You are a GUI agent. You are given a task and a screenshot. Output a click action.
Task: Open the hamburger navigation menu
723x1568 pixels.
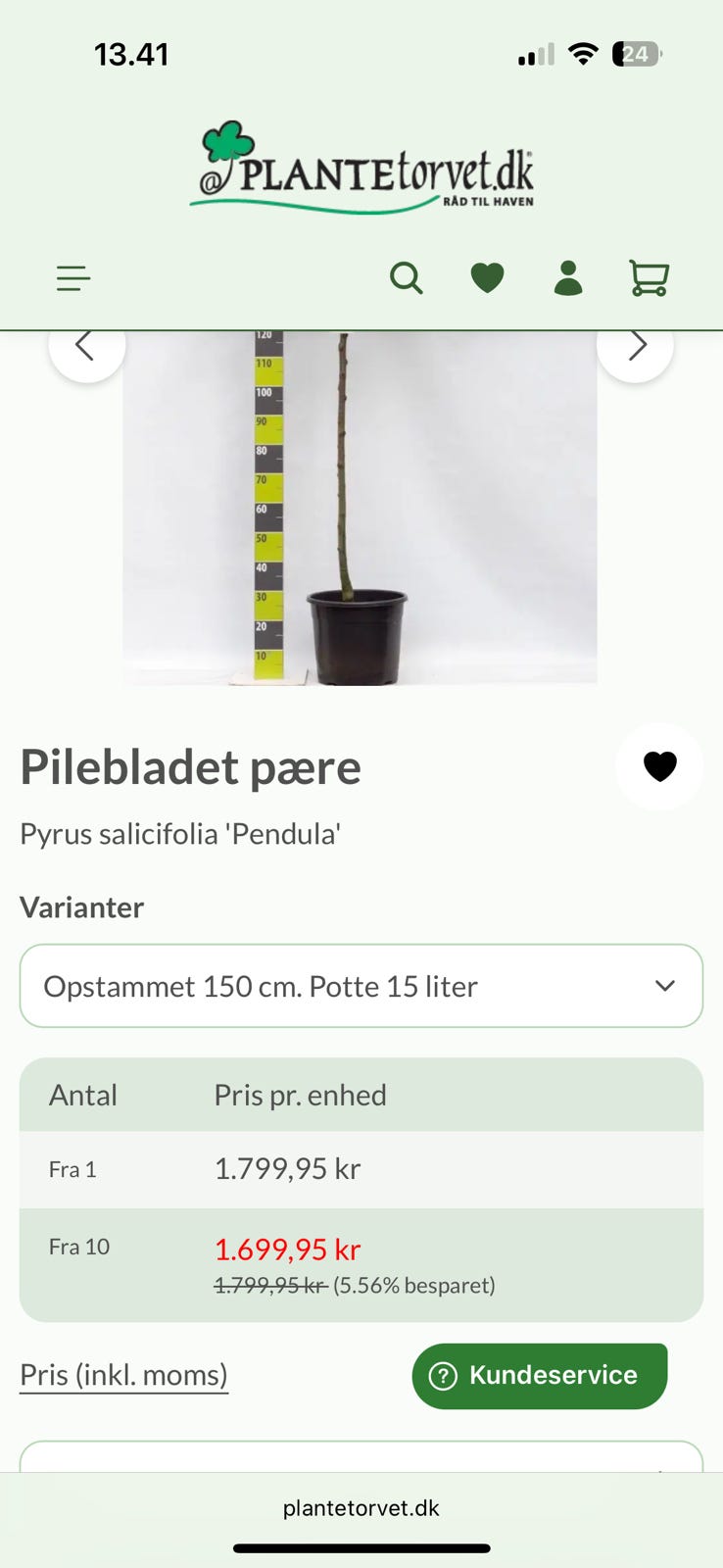72,278
